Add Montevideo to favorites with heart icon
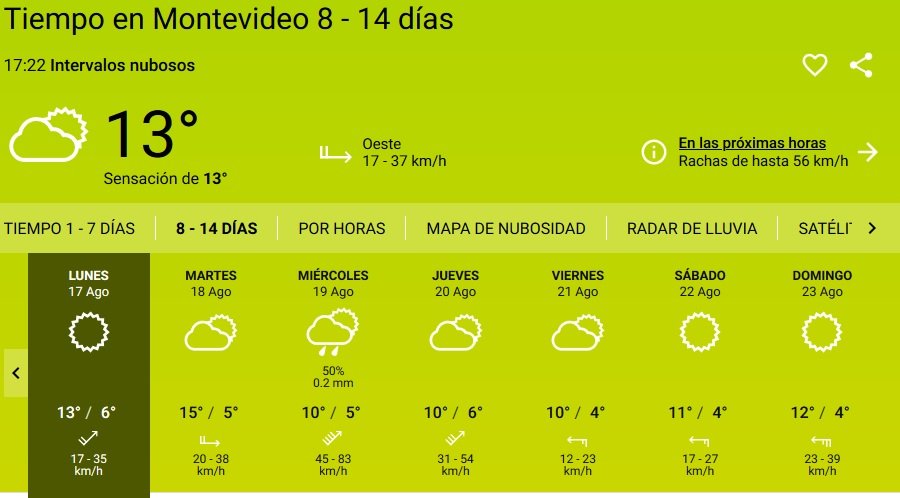Image resolution: width=900 pixels, height=498 pixels. [x=815, y=66]
